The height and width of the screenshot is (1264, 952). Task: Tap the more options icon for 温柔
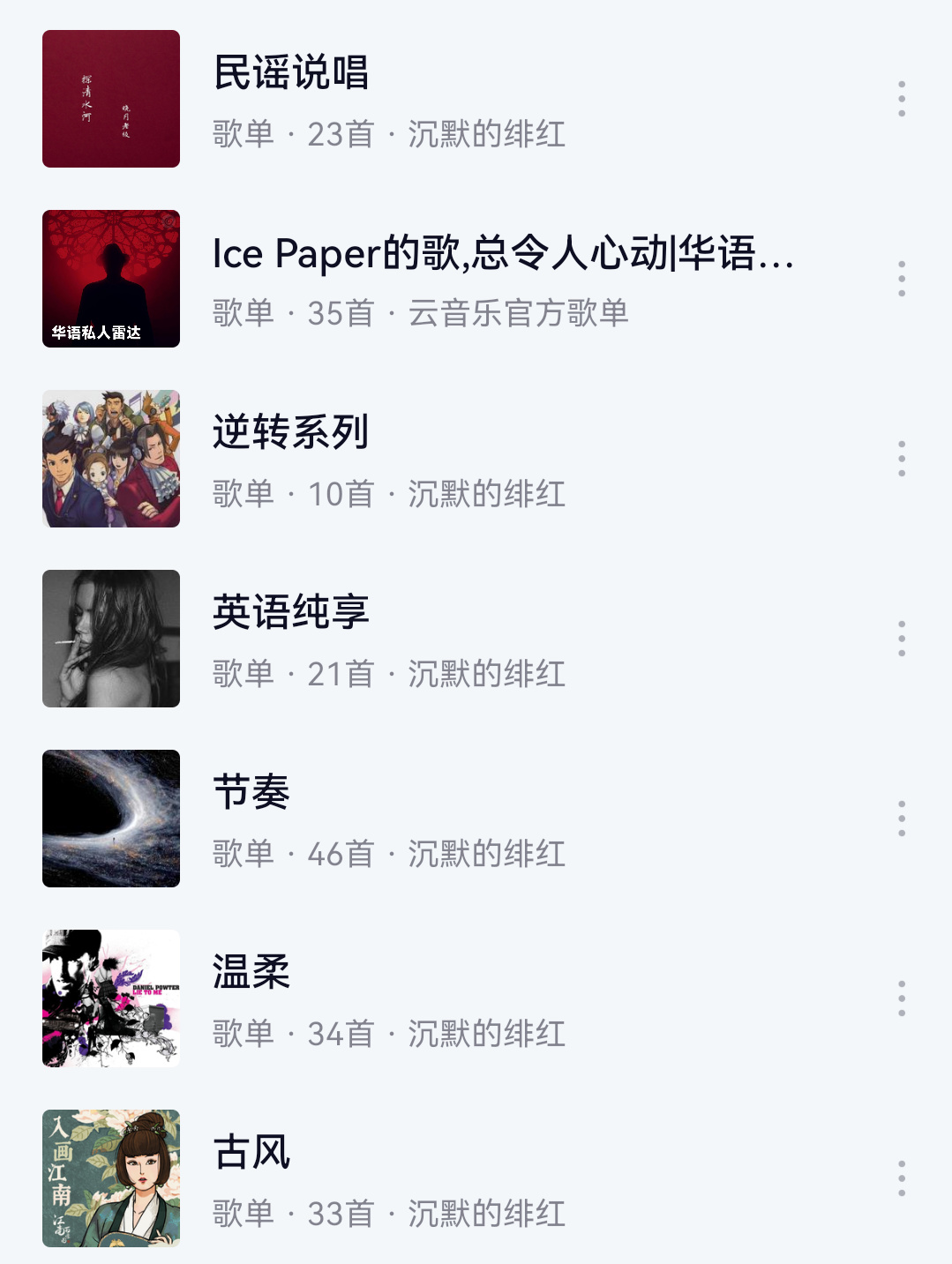(901, 998)
